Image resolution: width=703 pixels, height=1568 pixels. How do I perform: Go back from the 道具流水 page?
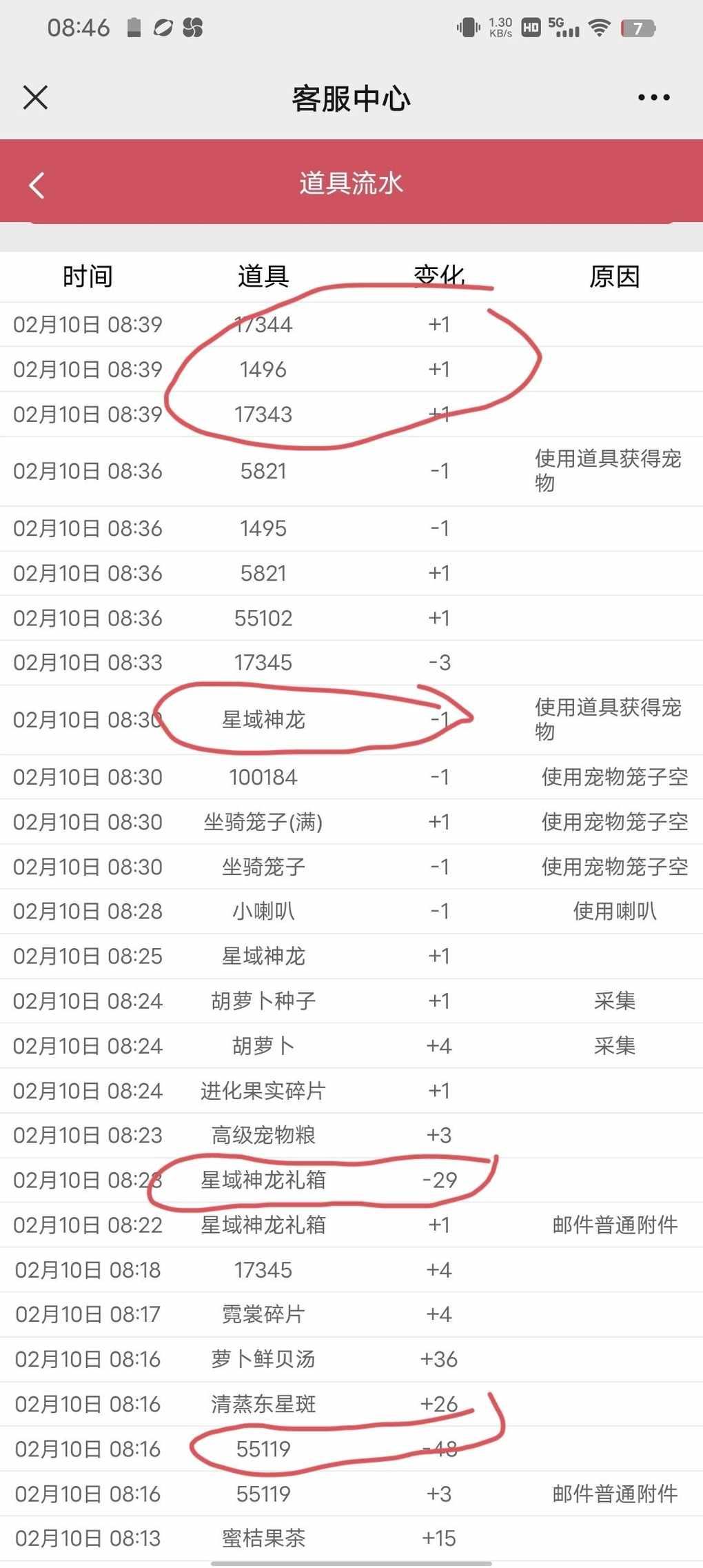click(x=37, y=185)
